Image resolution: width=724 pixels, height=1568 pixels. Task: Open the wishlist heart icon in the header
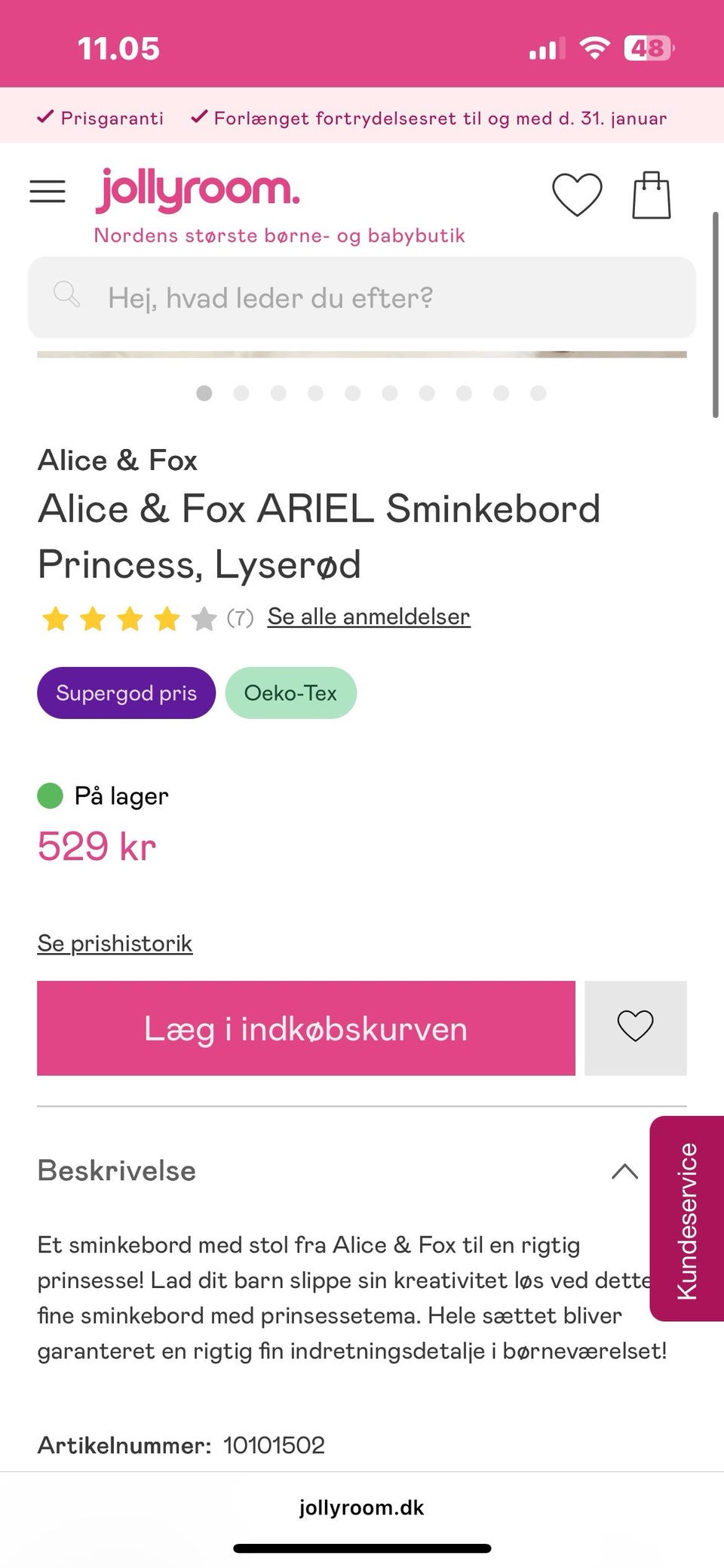(577, 194)
